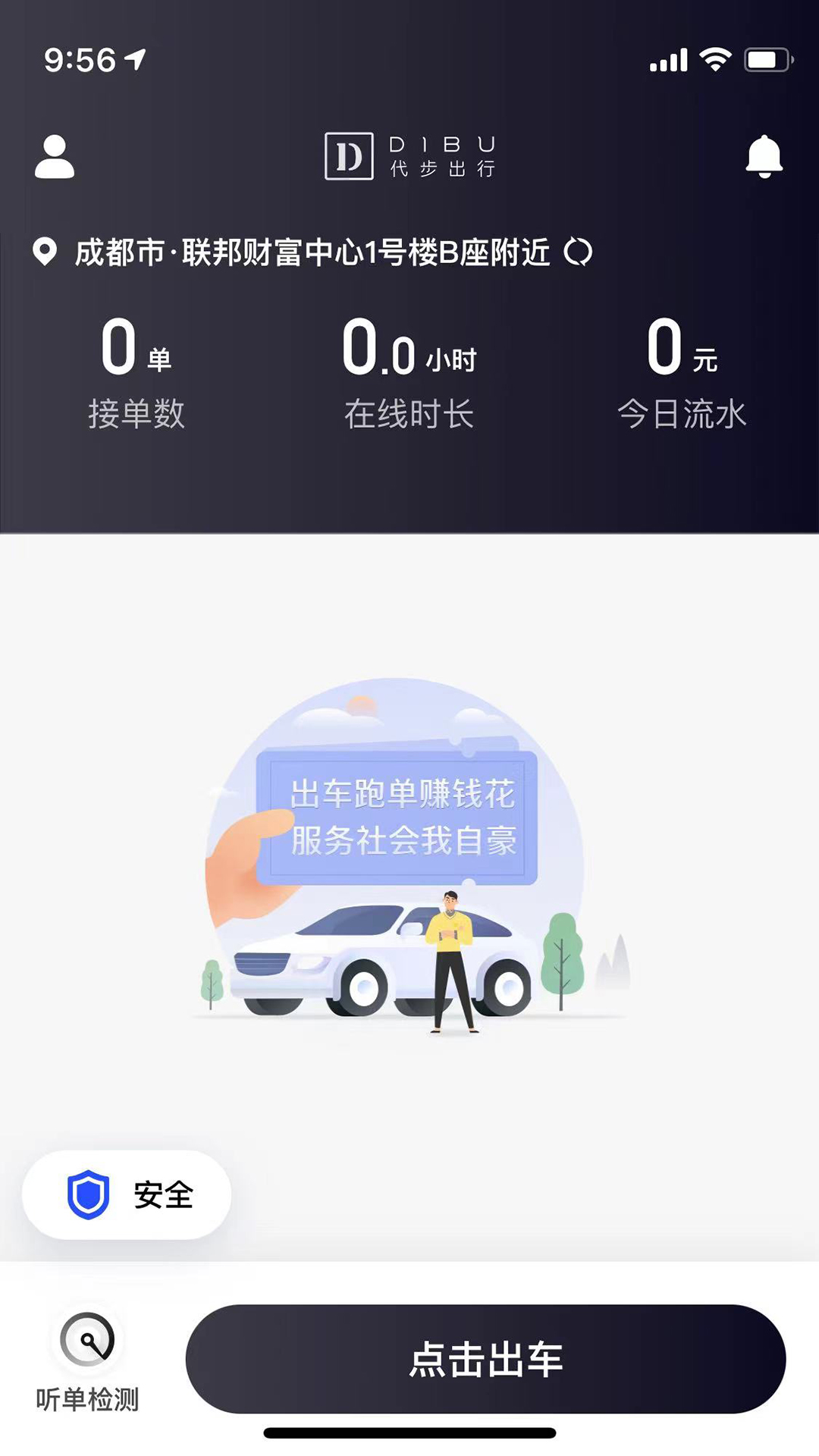This screenshot has height=1456, width=819.
Task: View the 接单数 order count stat
Action: (136, 372)
